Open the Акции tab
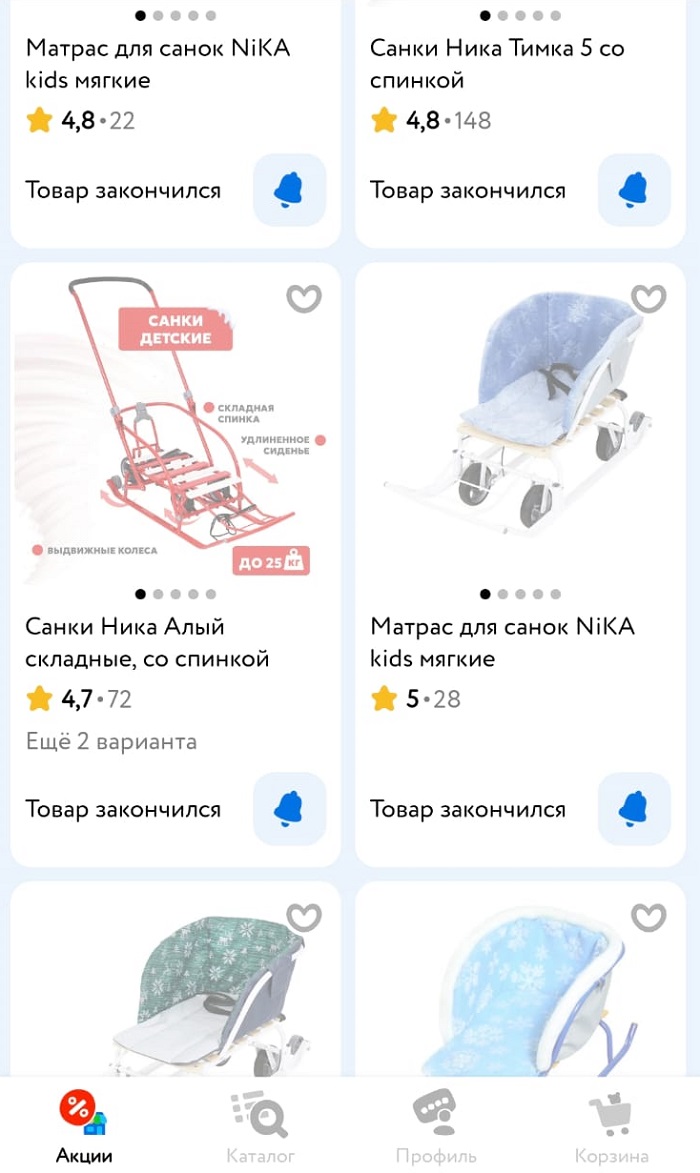The height and width of the screenshot is (1173, 700). point(84,1127)
